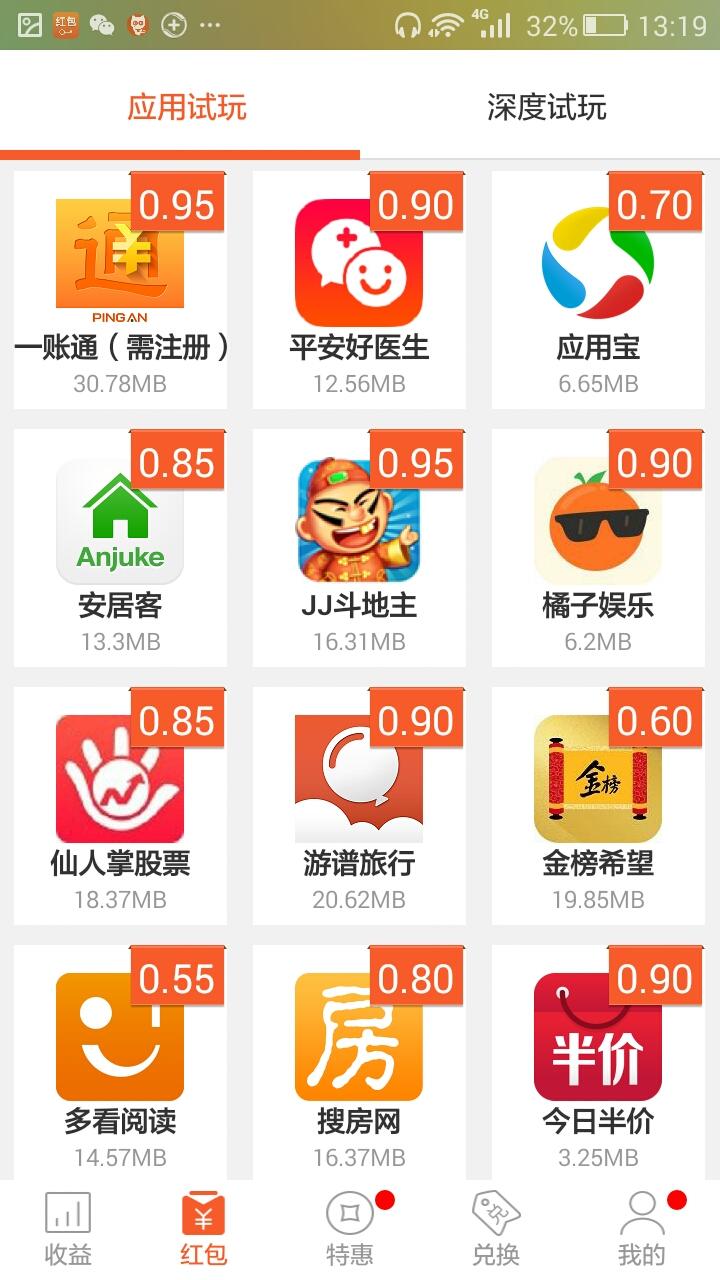Switch to the 深度试玩 tab
This screenshot has height=1280, width=720.
(546, 110)
